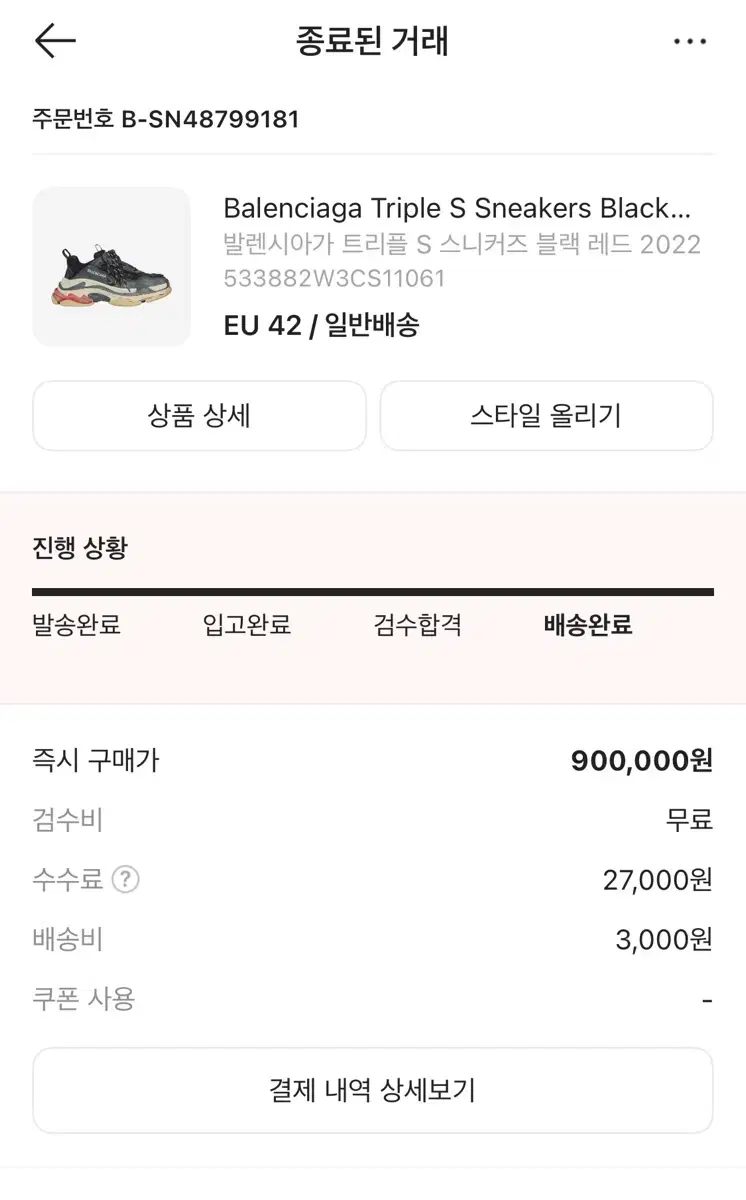
Task: Click the 즉시 구매가 price 900,000원
Action: tap(640, 760)
